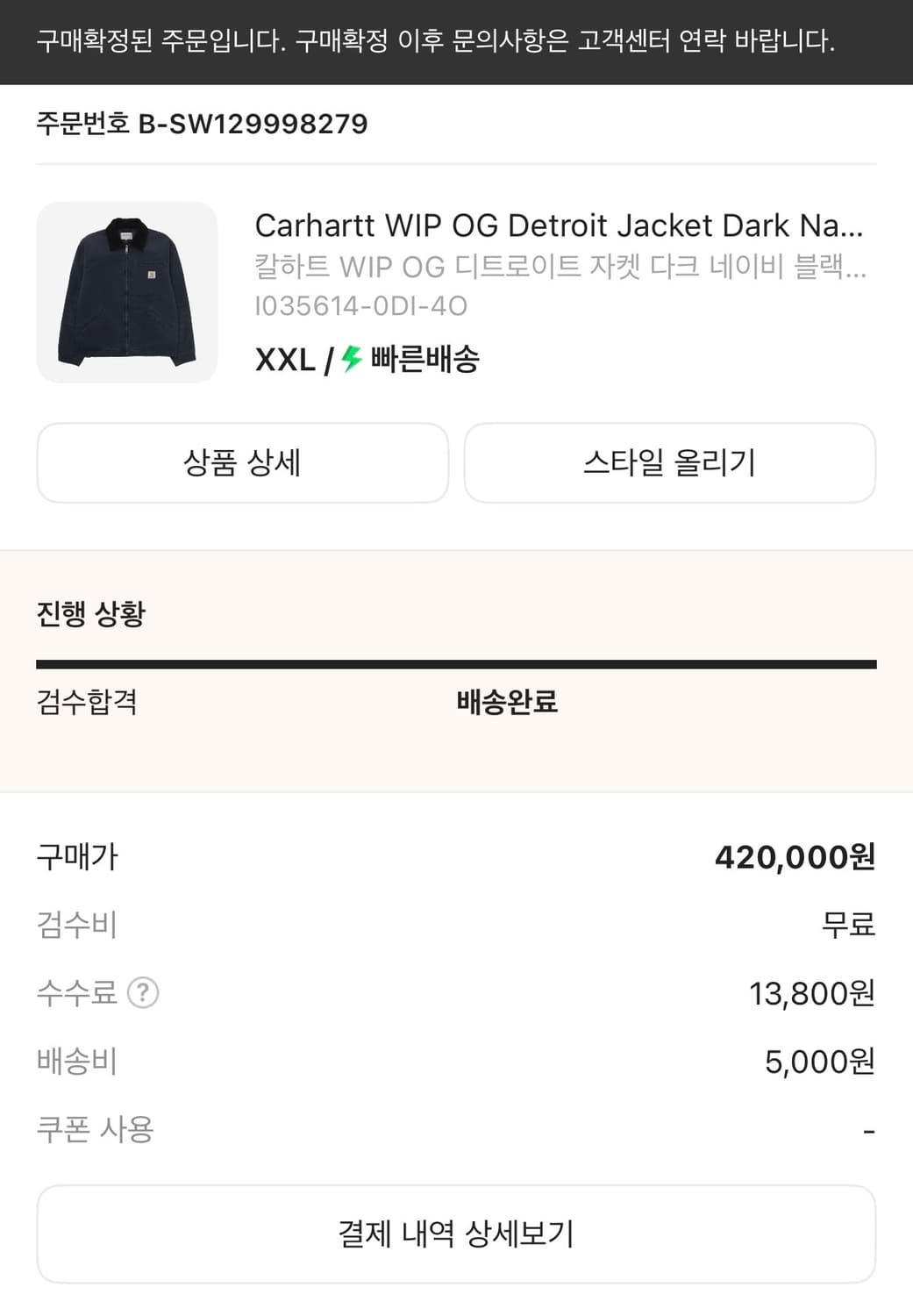913x1316 pixels.
Task: Open 결제 내역 상세보기 payment details
Action: pyautogui.click(x=456, y=1234)
